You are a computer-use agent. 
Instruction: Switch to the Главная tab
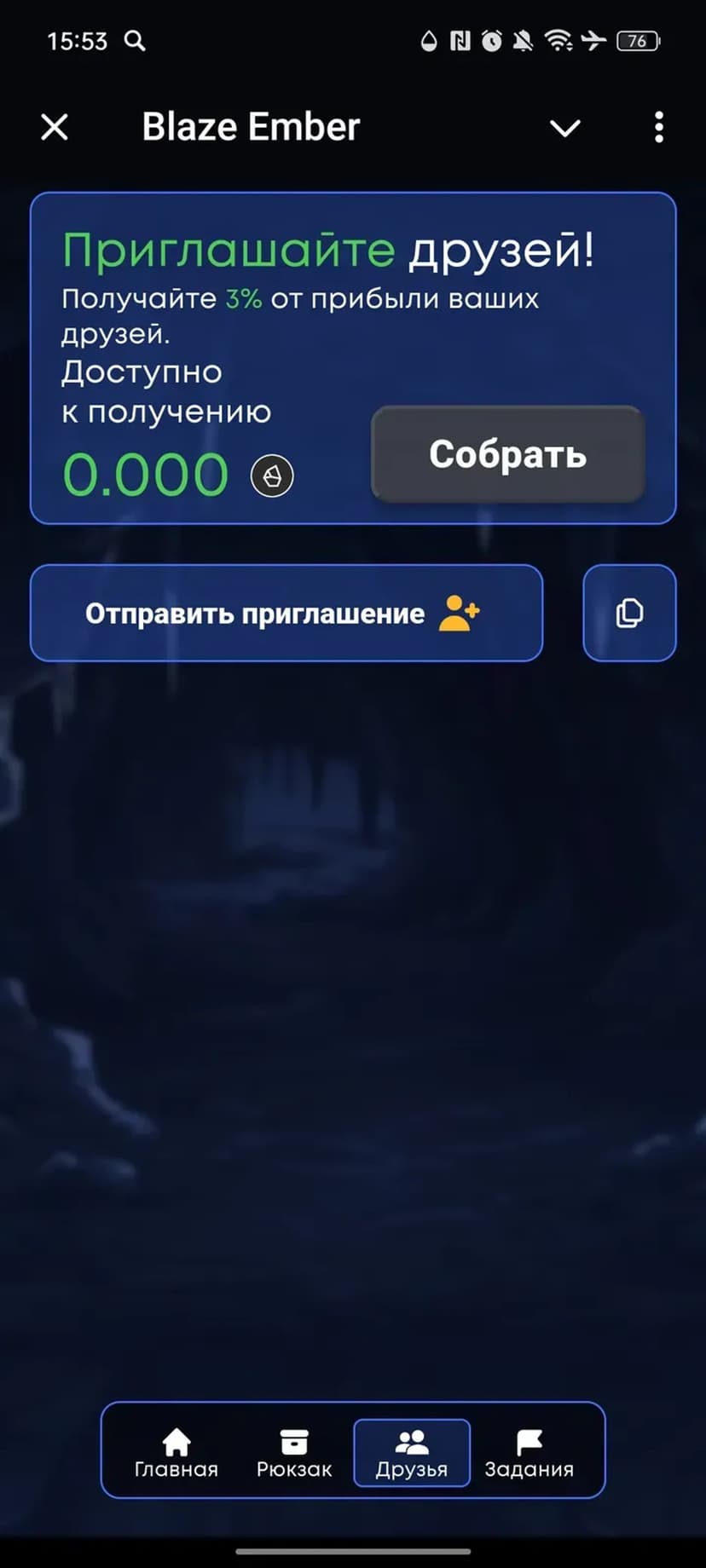pos(176,1453)
